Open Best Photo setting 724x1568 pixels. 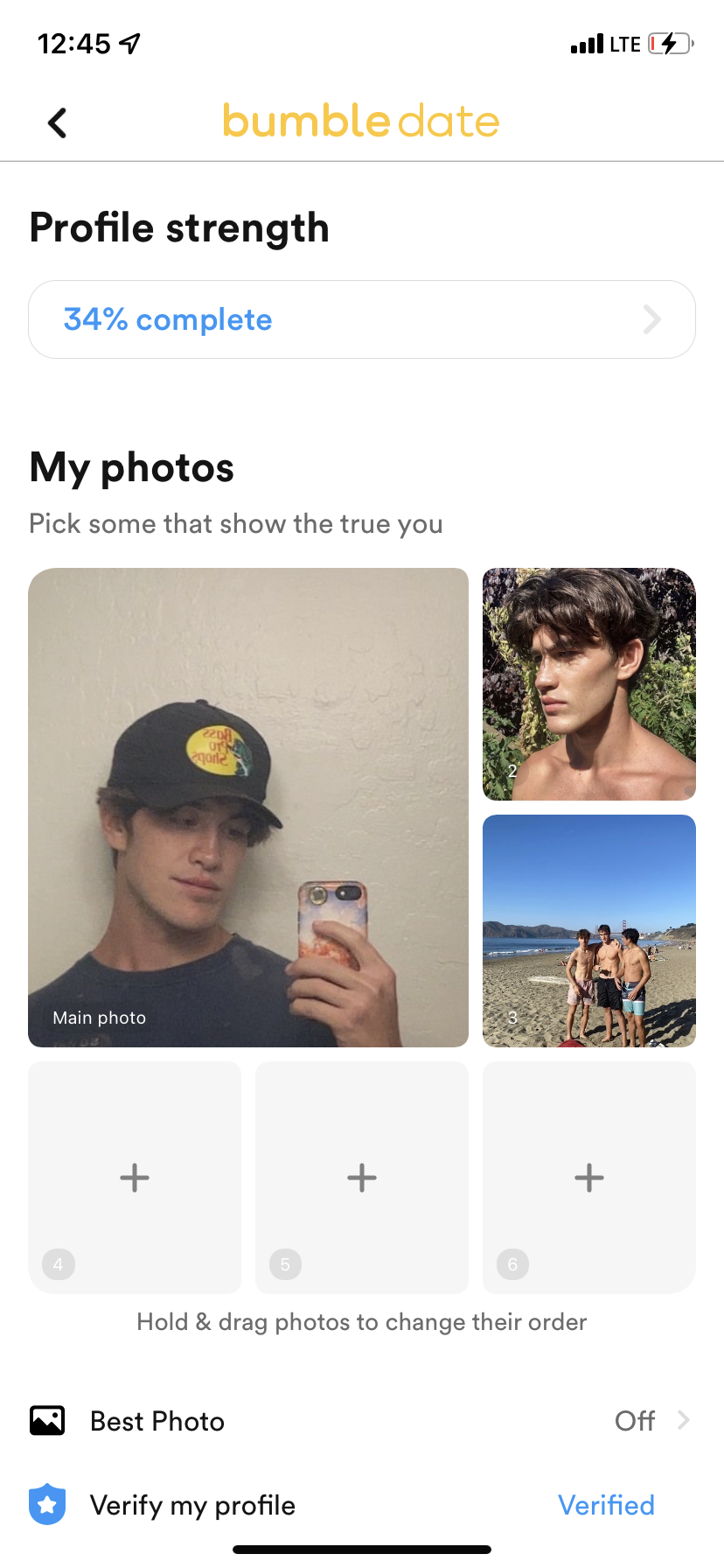pyautogui.click(x=362, y=1421)
